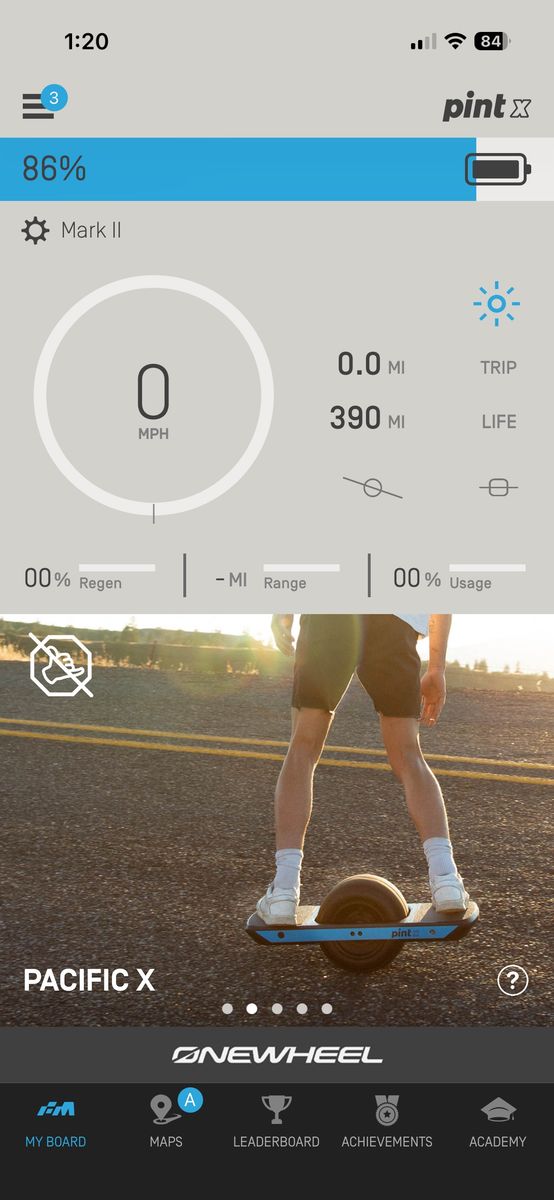The image size is (554, 1200).
Task: Open Mark II board settings
Action: 72,231
